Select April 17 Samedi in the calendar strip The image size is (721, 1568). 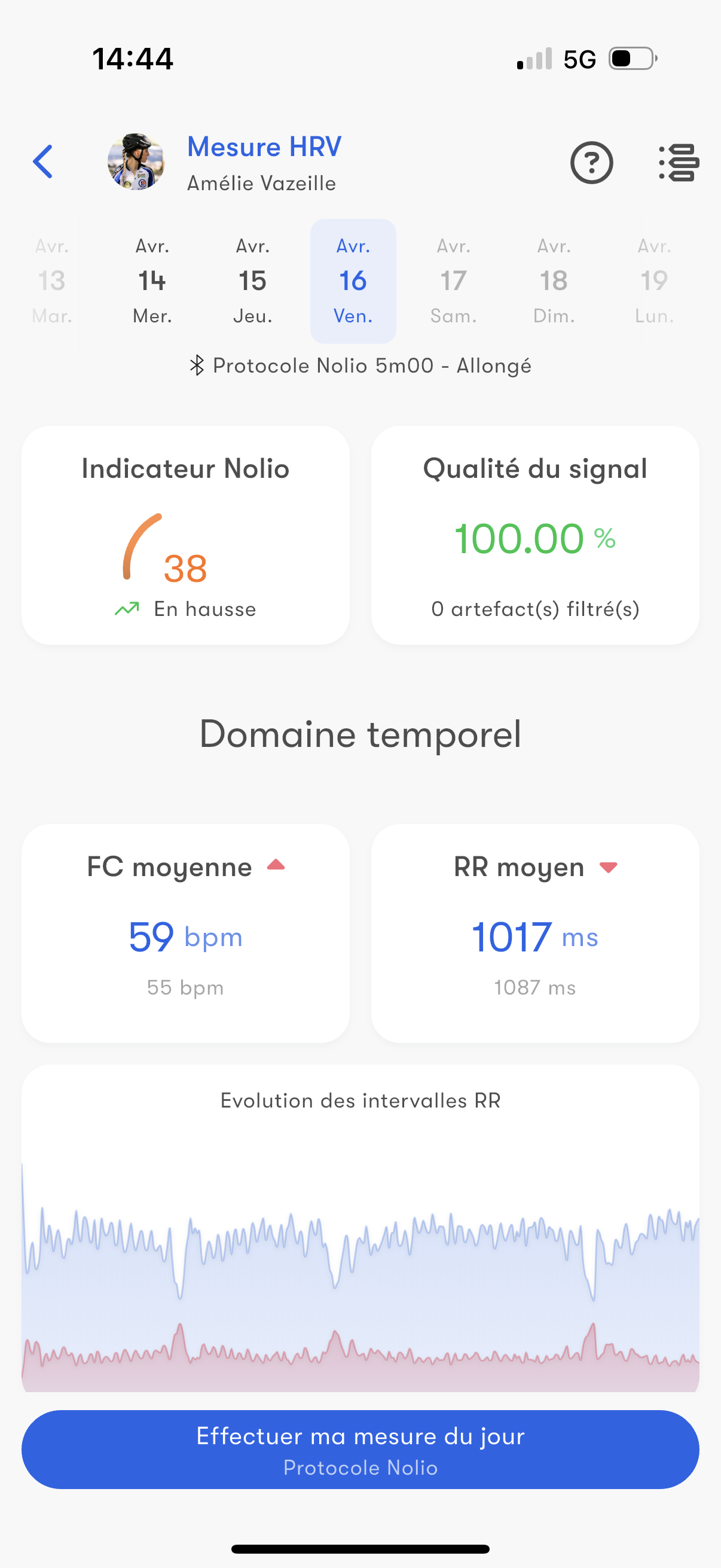pos(452,280)
